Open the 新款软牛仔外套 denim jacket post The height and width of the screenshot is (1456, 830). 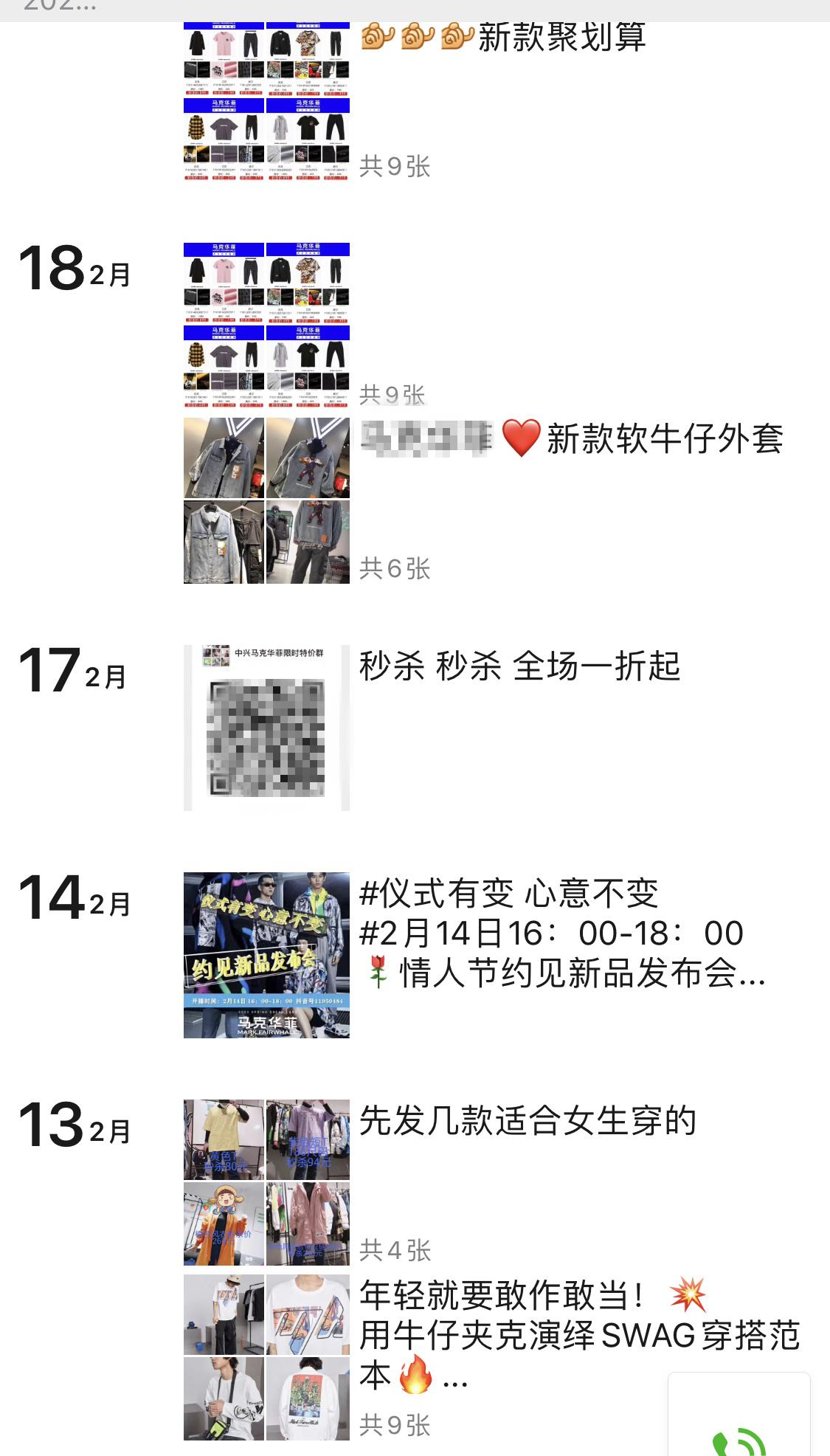pos(663,440)
